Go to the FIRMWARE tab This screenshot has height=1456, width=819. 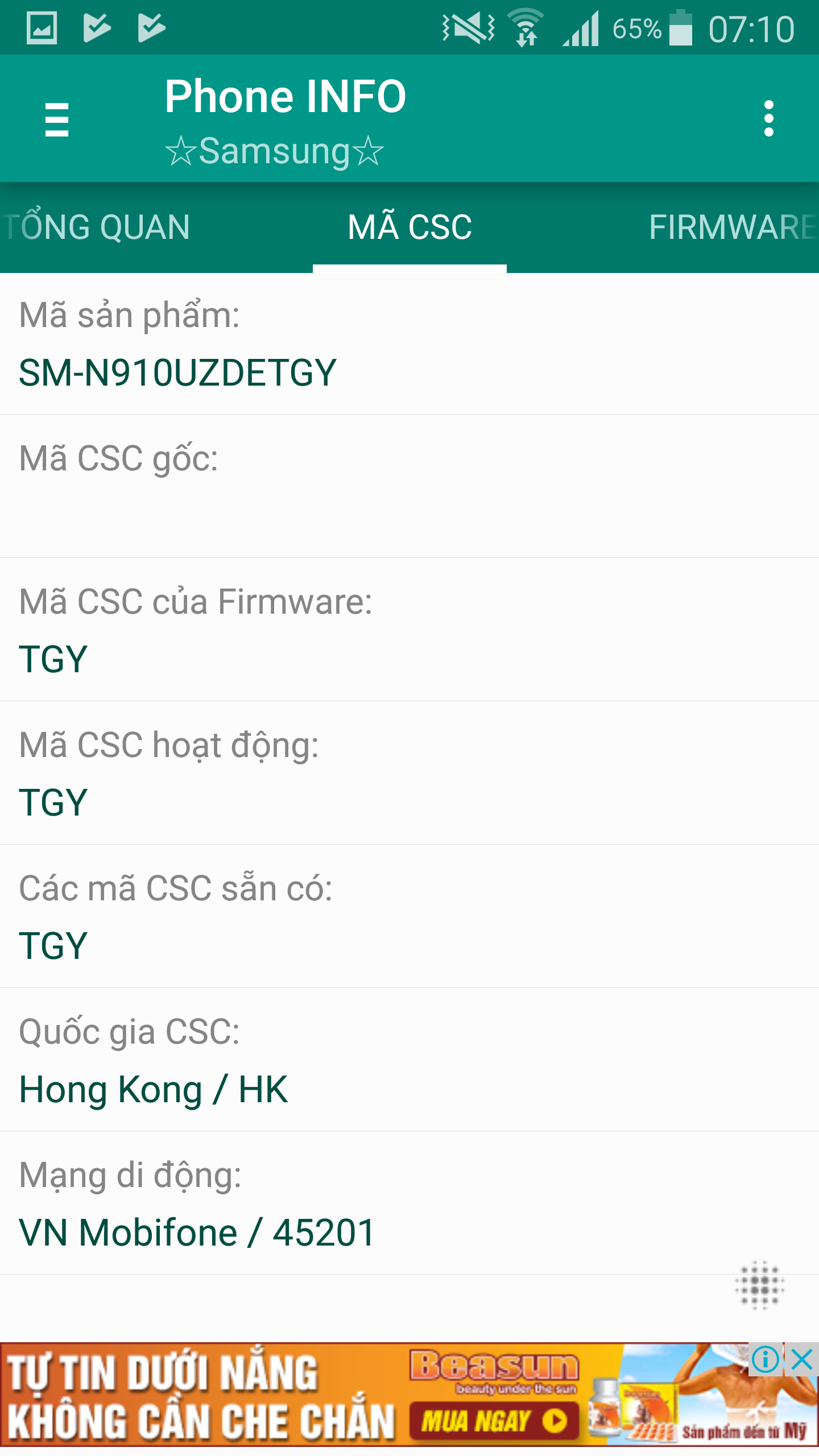(733, 227)
